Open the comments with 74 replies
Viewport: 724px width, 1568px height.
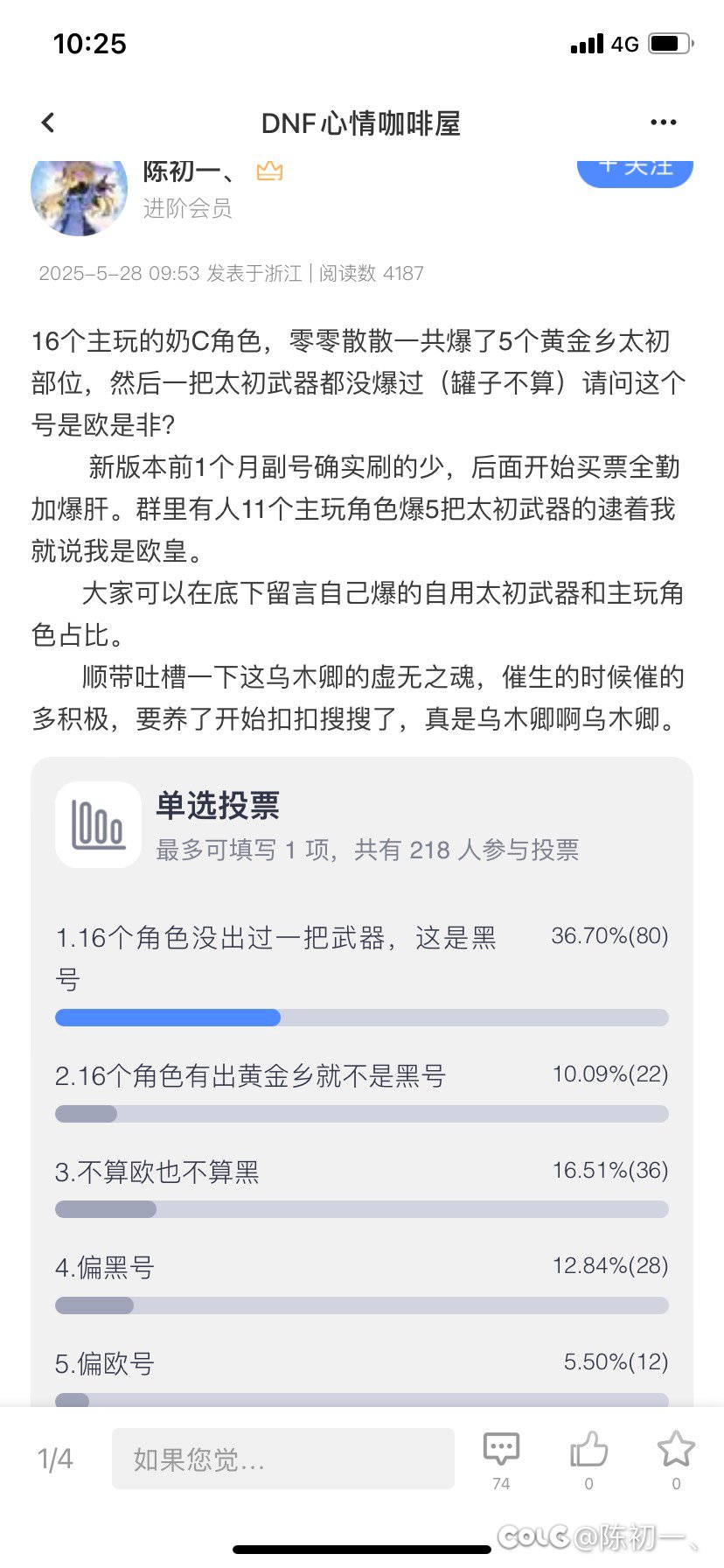[x=501, y=1459]
